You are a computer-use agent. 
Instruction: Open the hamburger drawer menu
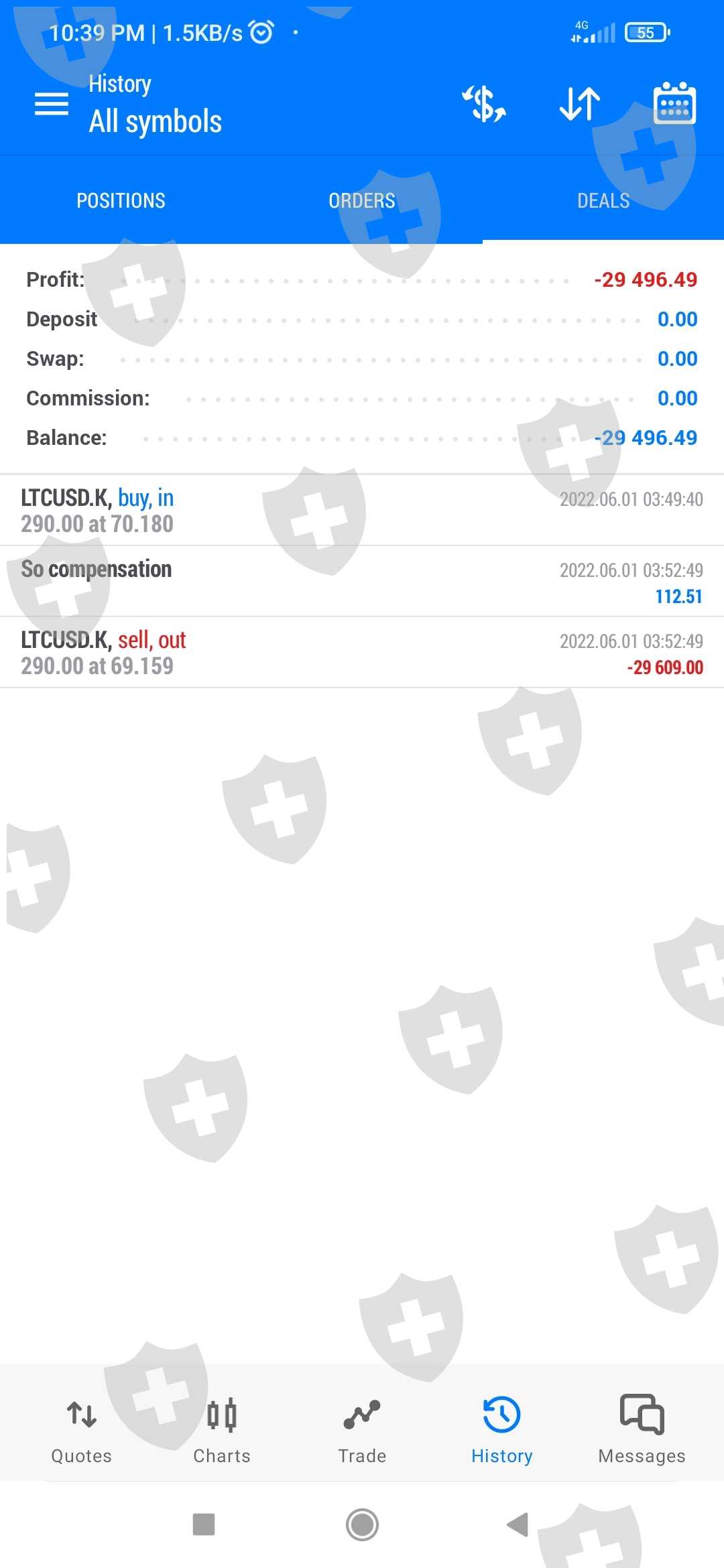coord(52,105)
